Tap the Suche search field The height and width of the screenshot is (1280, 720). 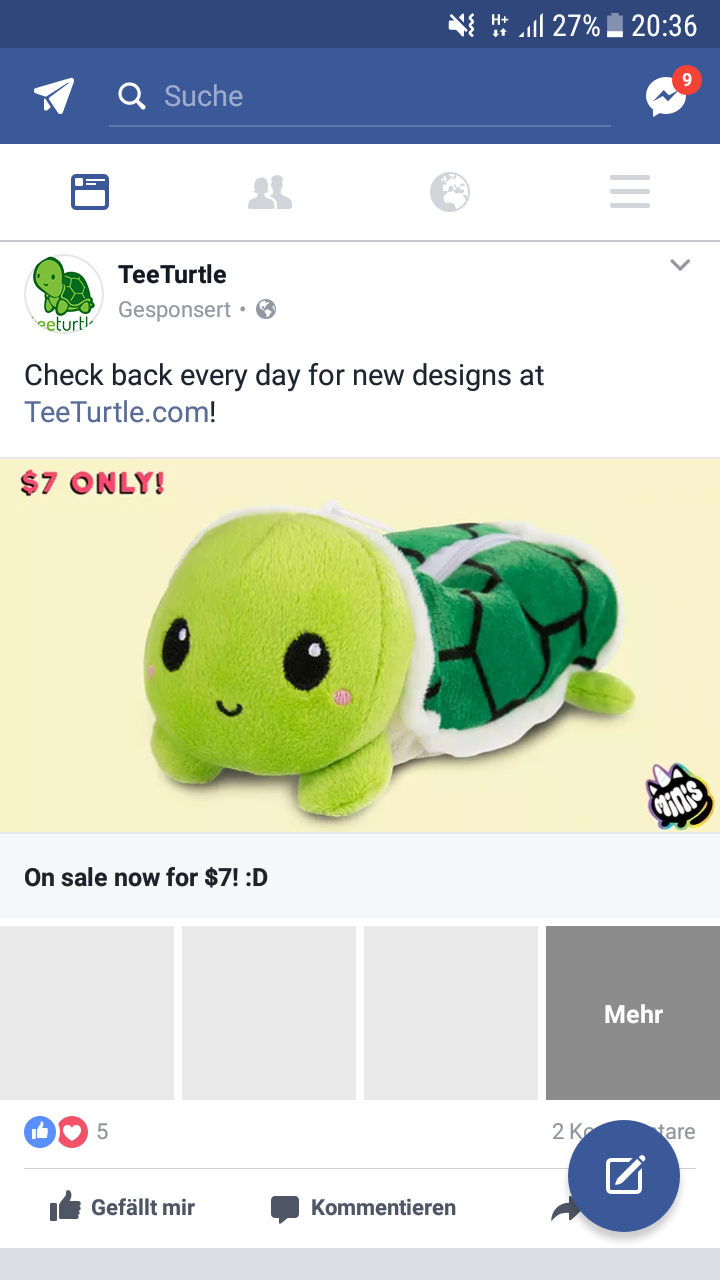pyautogui.click(x=360, y=96)
